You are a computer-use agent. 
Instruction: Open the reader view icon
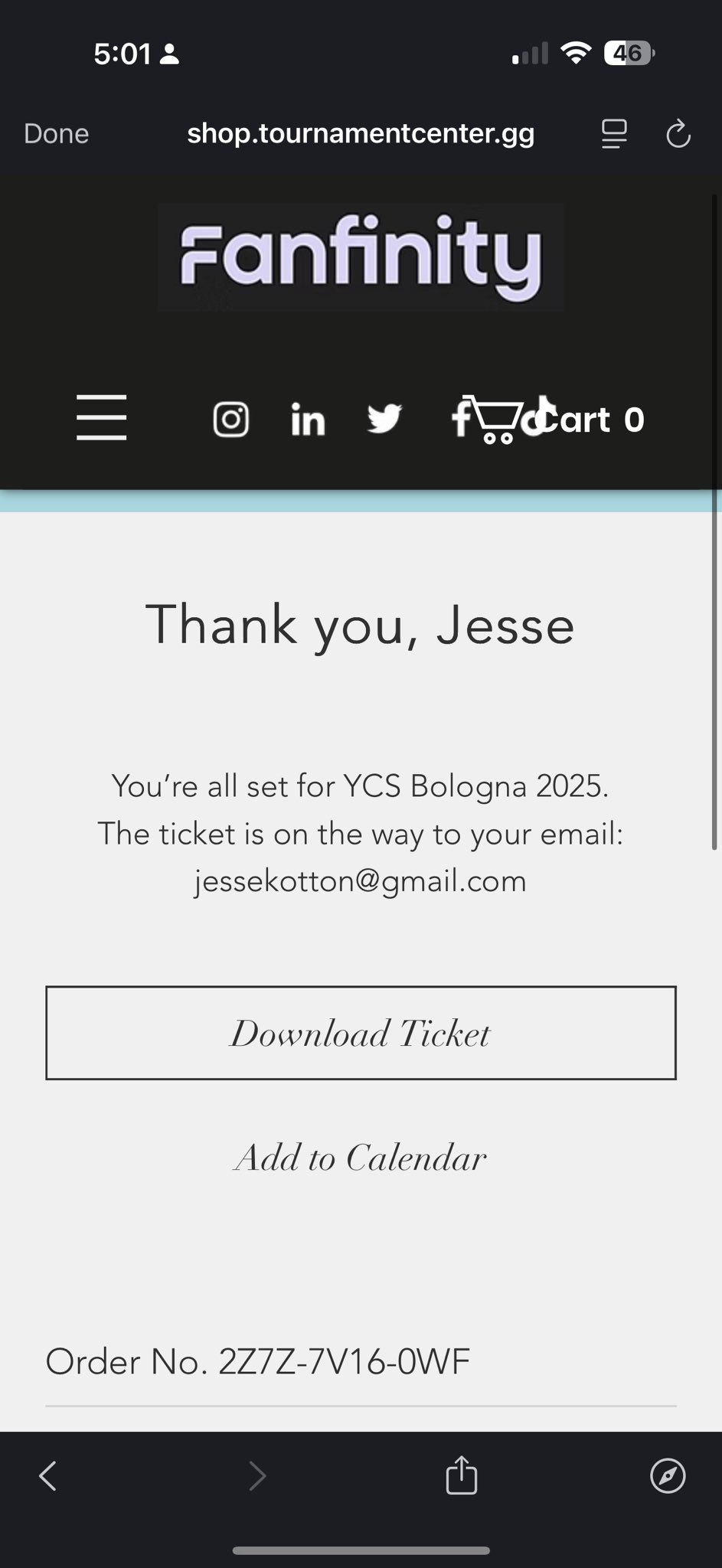(614, 134)
